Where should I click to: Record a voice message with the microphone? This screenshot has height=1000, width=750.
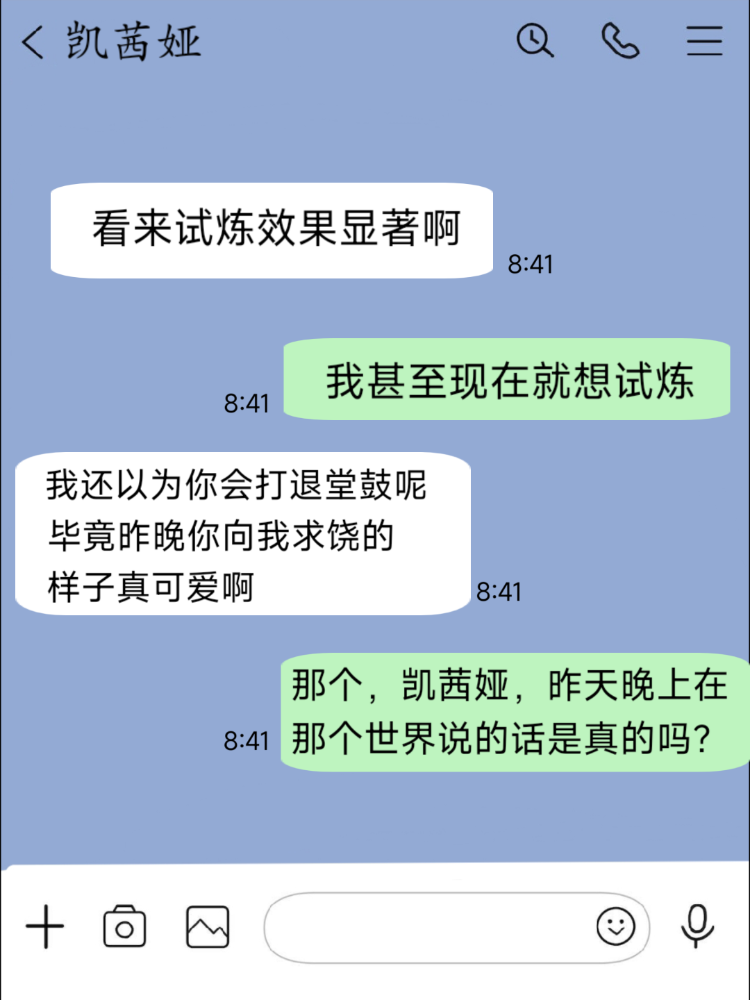click(x=697, y=927)
